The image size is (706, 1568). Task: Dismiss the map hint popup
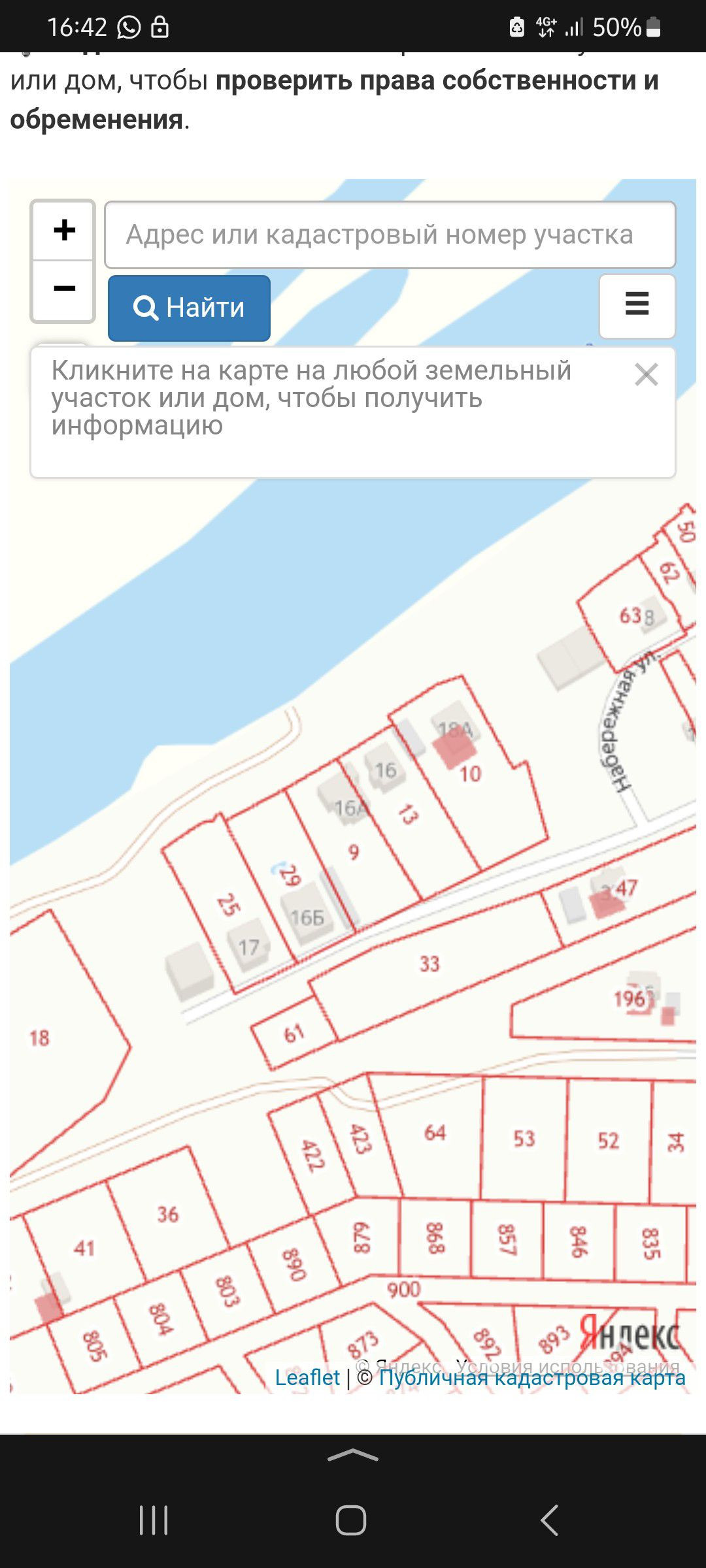[646, 375]
